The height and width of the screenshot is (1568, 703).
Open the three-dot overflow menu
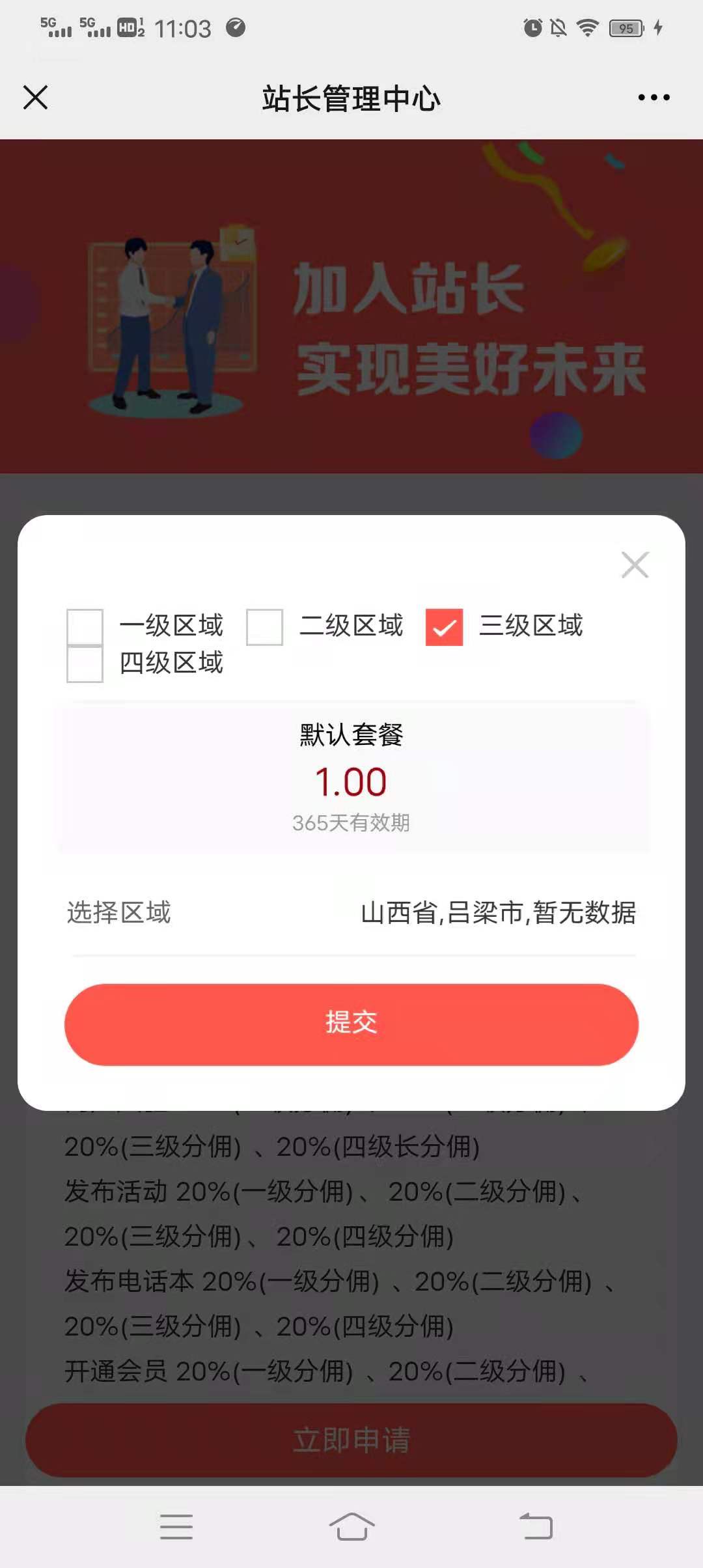[x=654, y=98]
